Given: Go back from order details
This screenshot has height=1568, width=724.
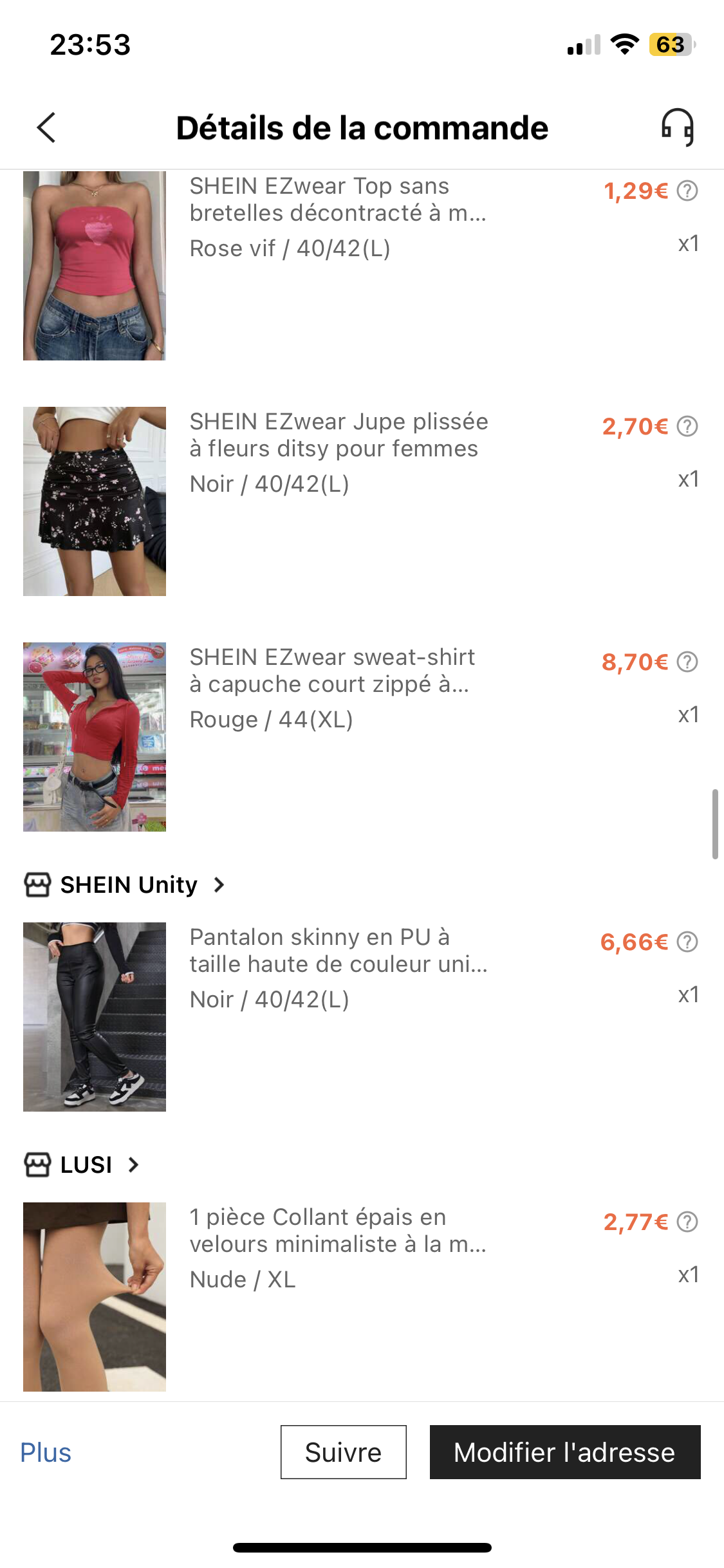Looking at the screenshot, I should 46,127.
